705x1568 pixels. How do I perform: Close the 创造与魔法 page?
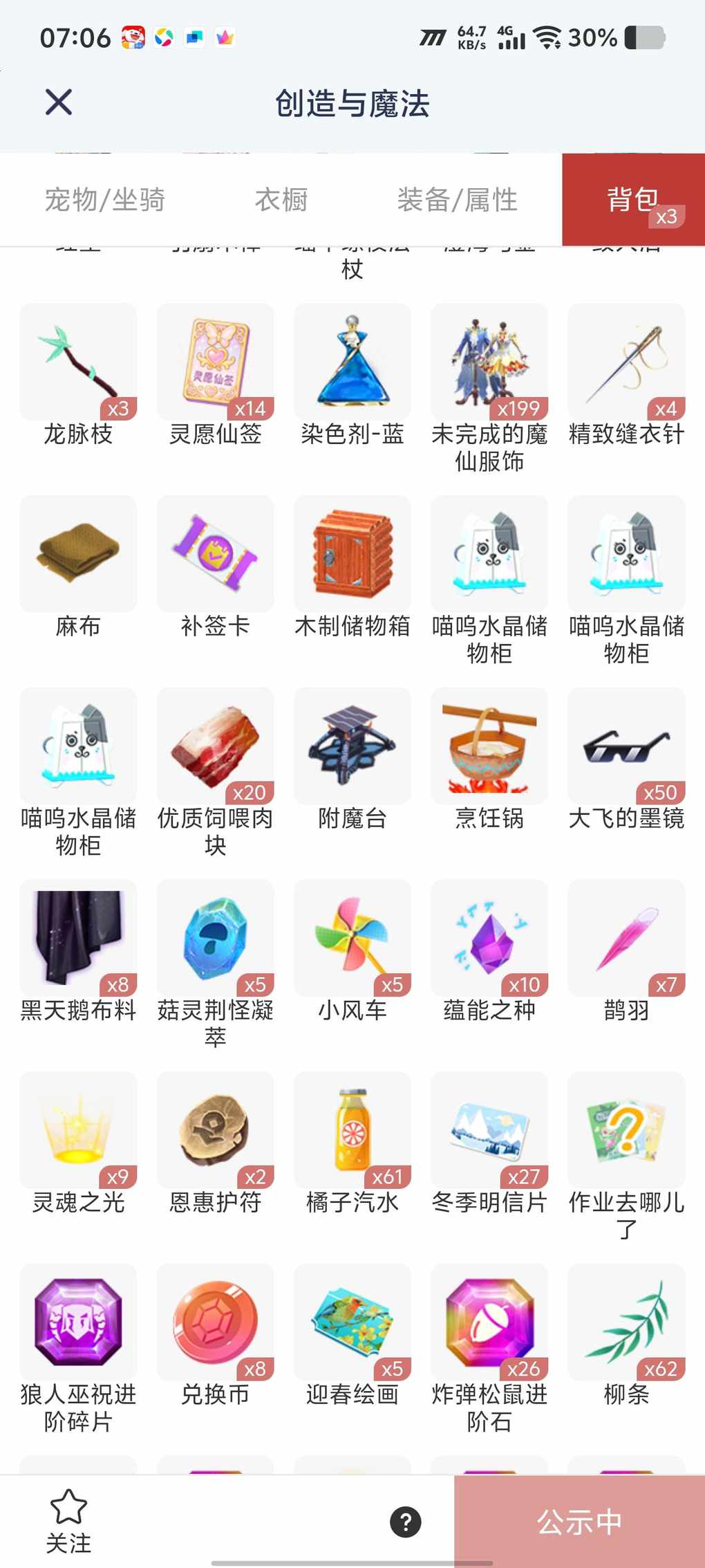(59, 102)
